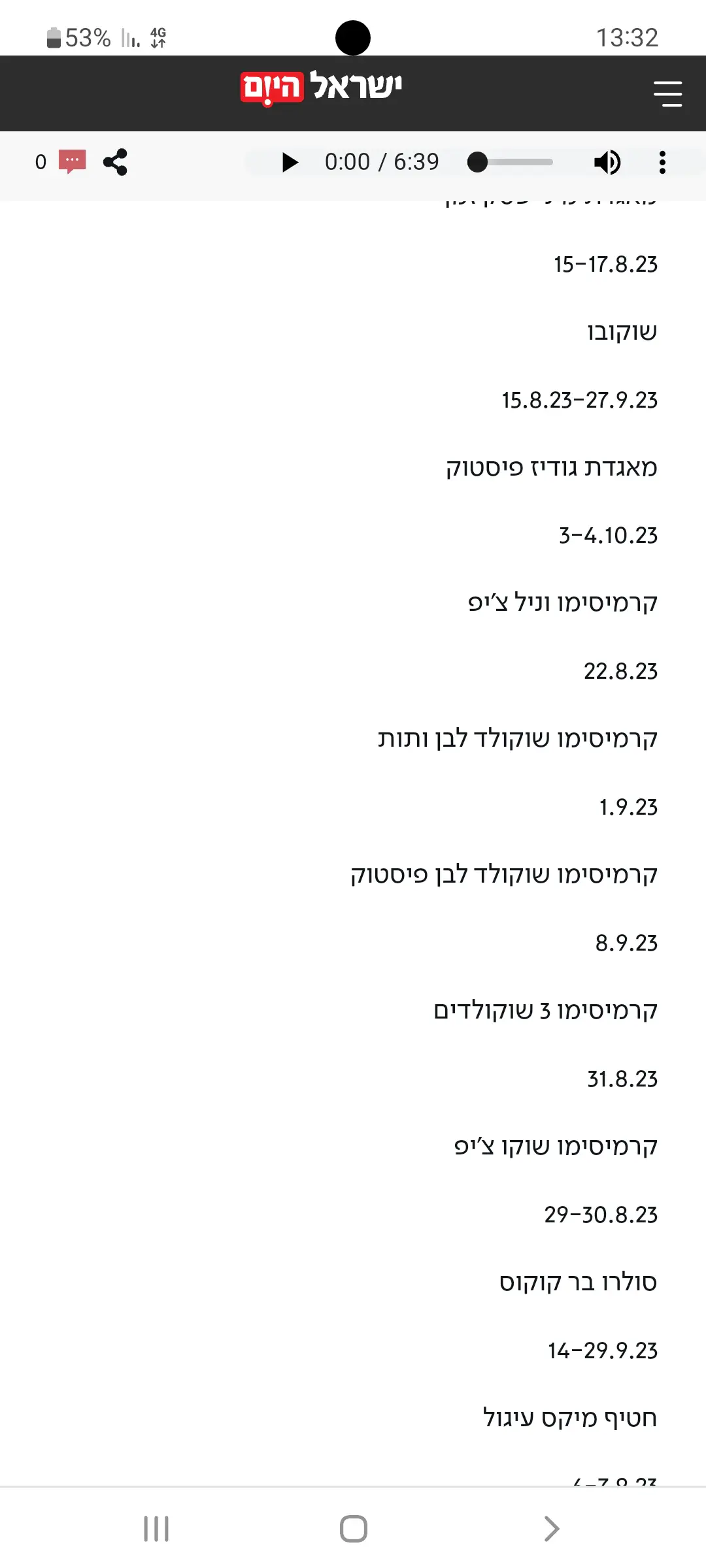Open the hamburger menu
706x1568 pixels.
(667, 93)
